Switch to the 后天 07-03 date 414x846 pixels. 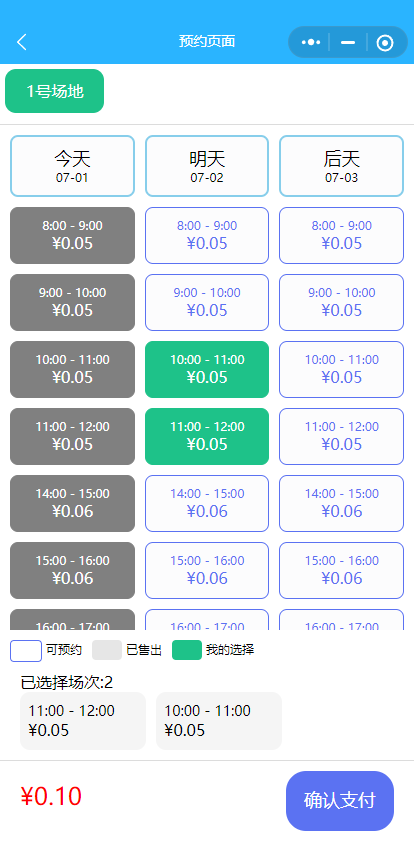point(341,166)
